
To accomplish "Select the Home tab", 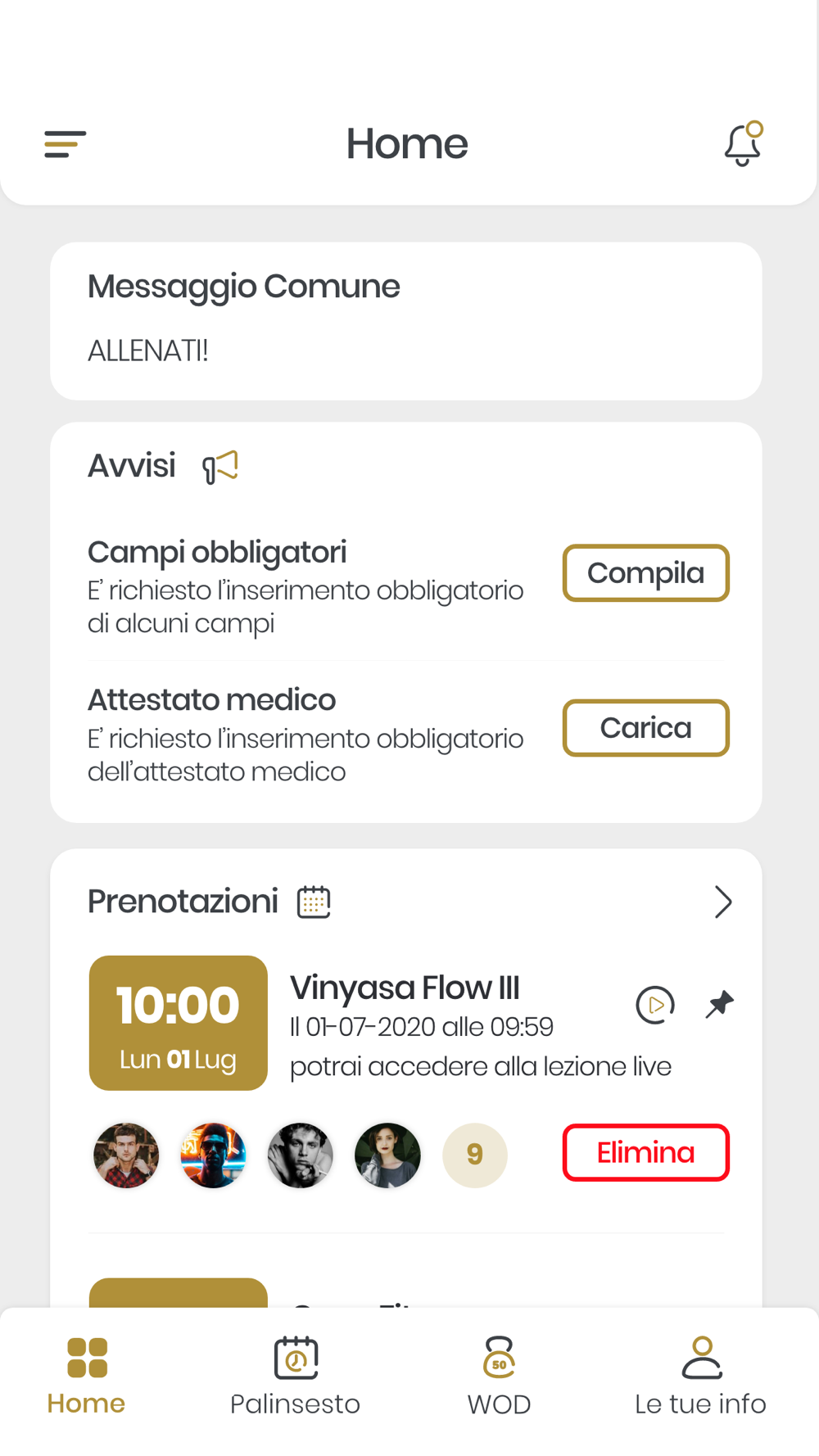I will (87, 1377).
